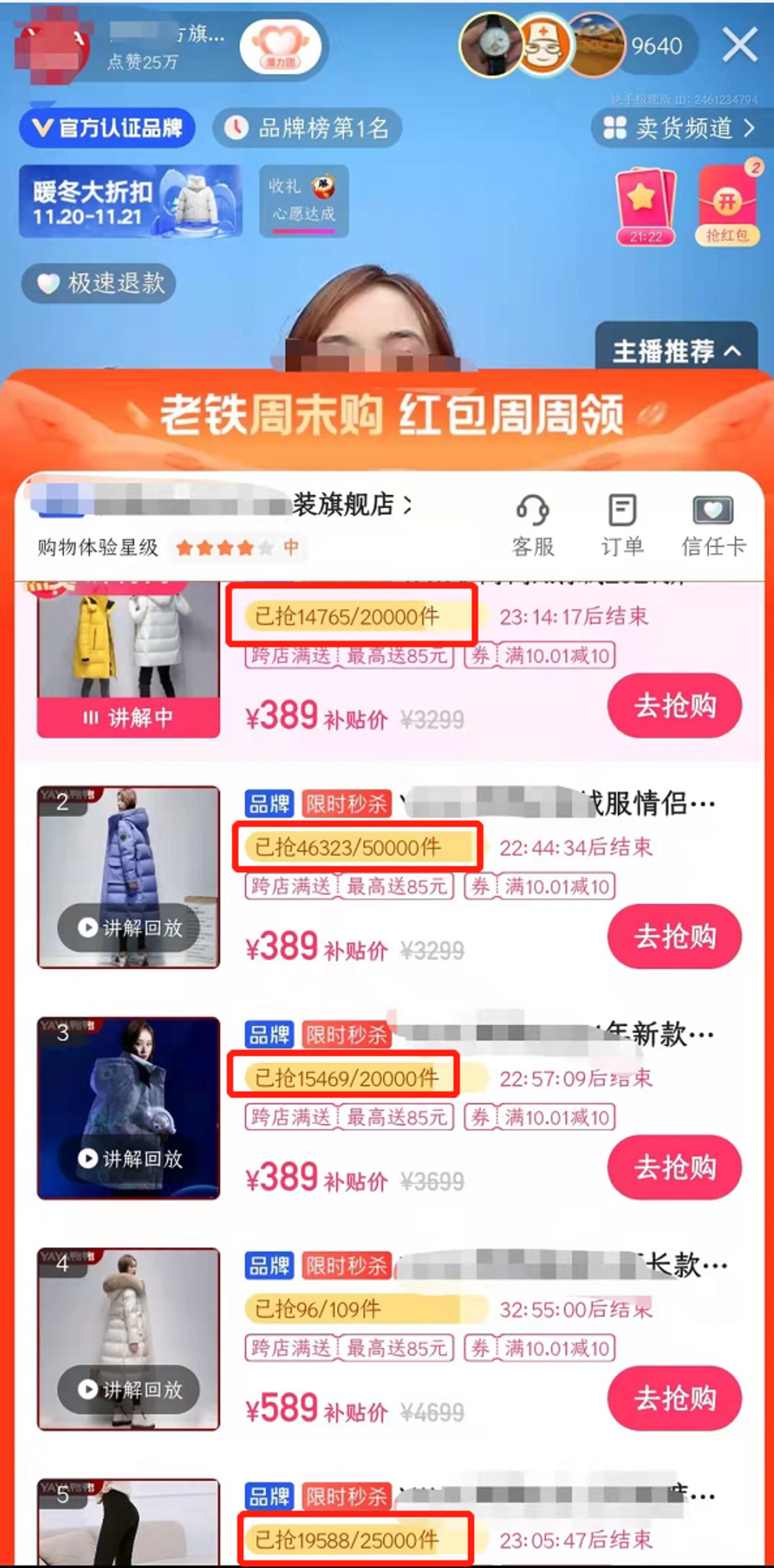Tap 去抢购 for item 2 at ¥389
This screenshot has width=774, height=1568.
pos(674,936)
